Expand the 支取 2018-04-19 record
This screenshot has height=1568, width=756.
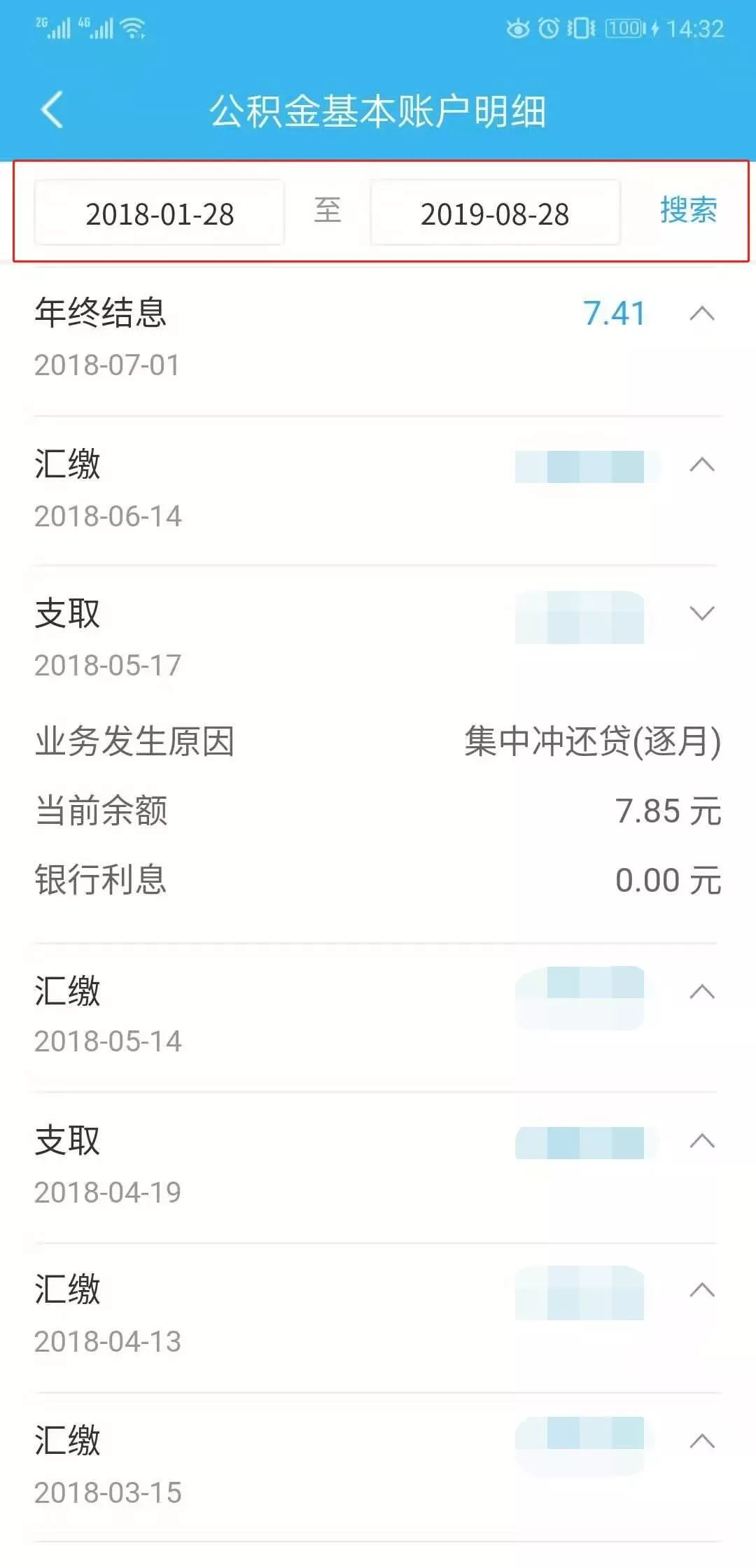[x=701, y=1141]
